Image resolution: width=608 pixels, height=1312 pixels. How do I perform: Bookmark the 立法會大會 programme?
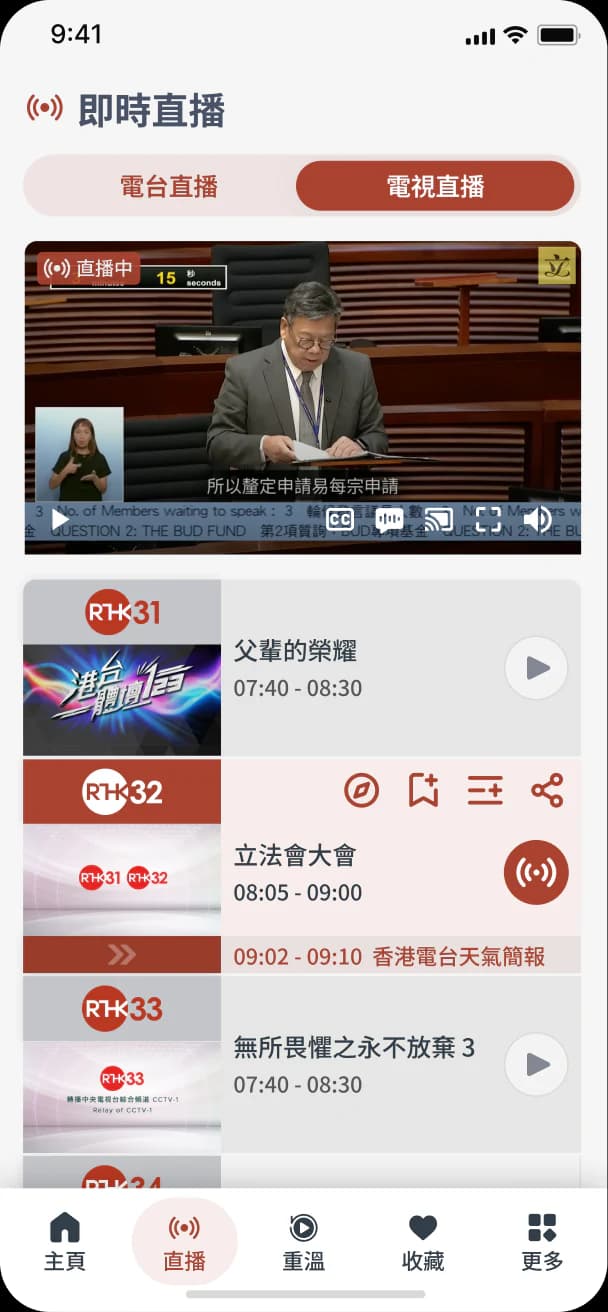pos(424,790)
